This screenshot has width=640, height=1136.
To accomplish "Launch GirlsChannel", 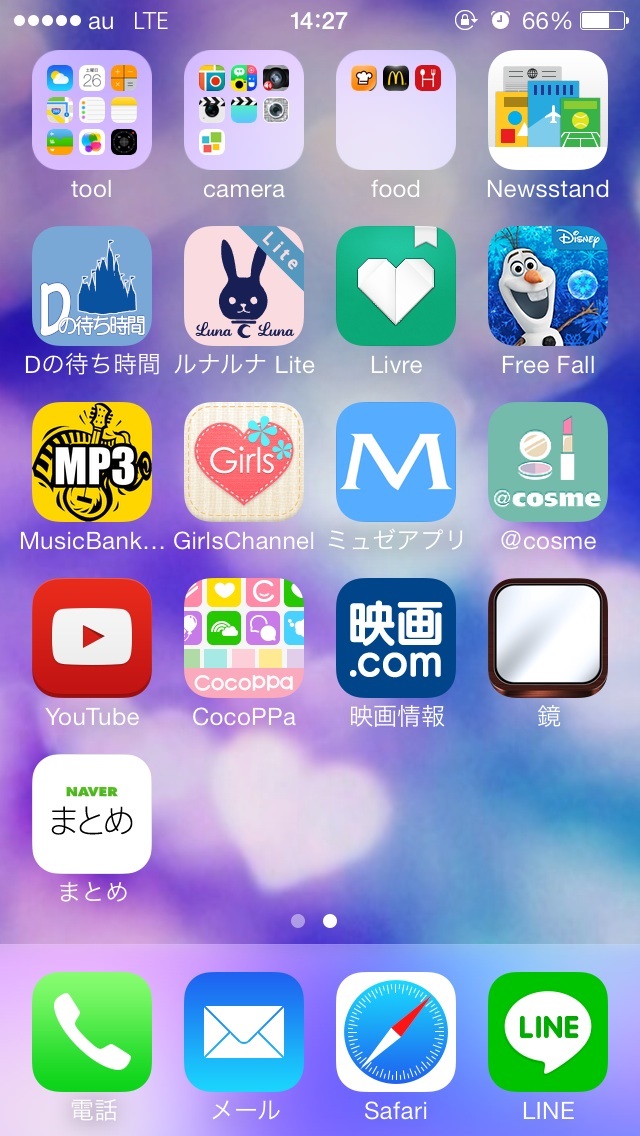I will click(x=244, y=462).
